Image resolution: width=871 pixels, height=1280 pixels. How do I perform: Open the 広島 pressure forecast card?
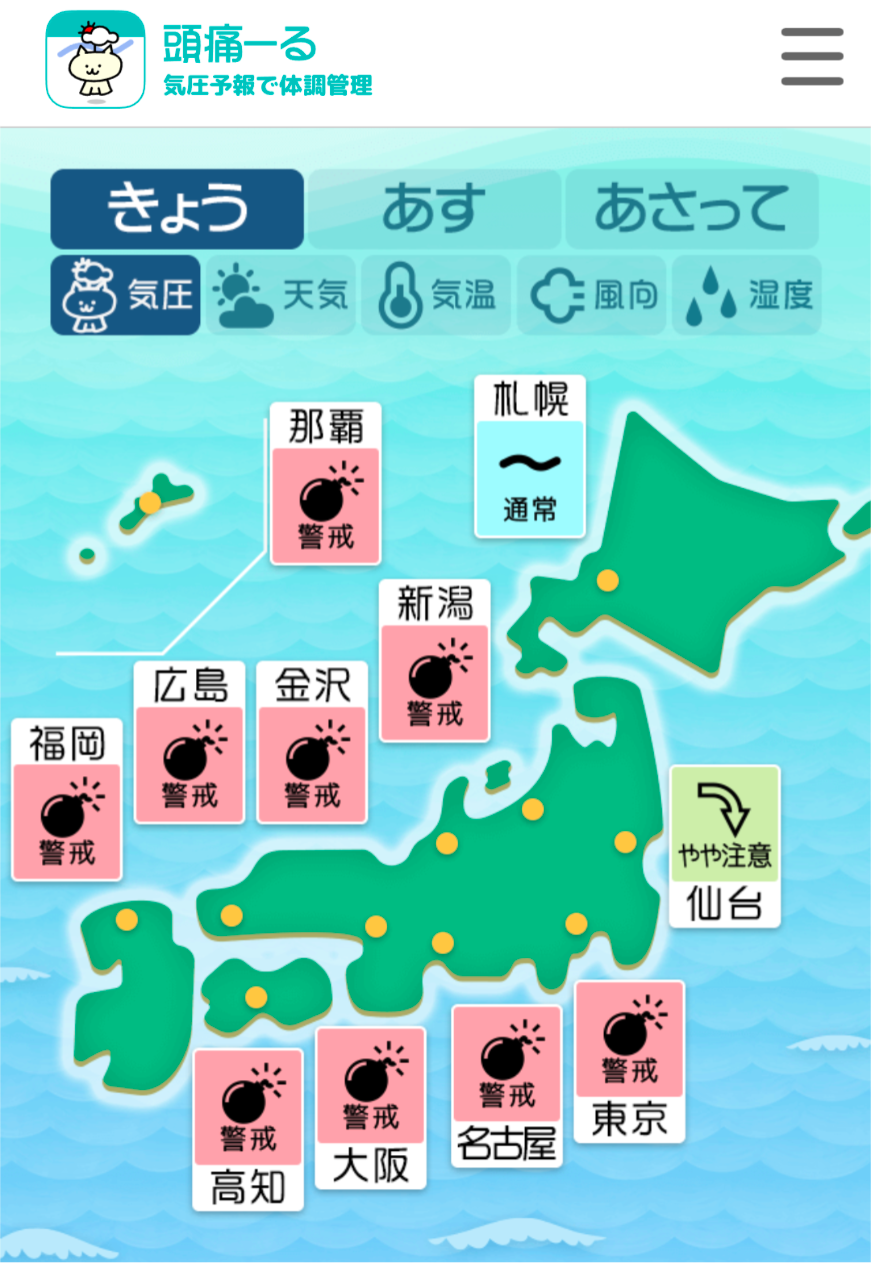point(190,743)
